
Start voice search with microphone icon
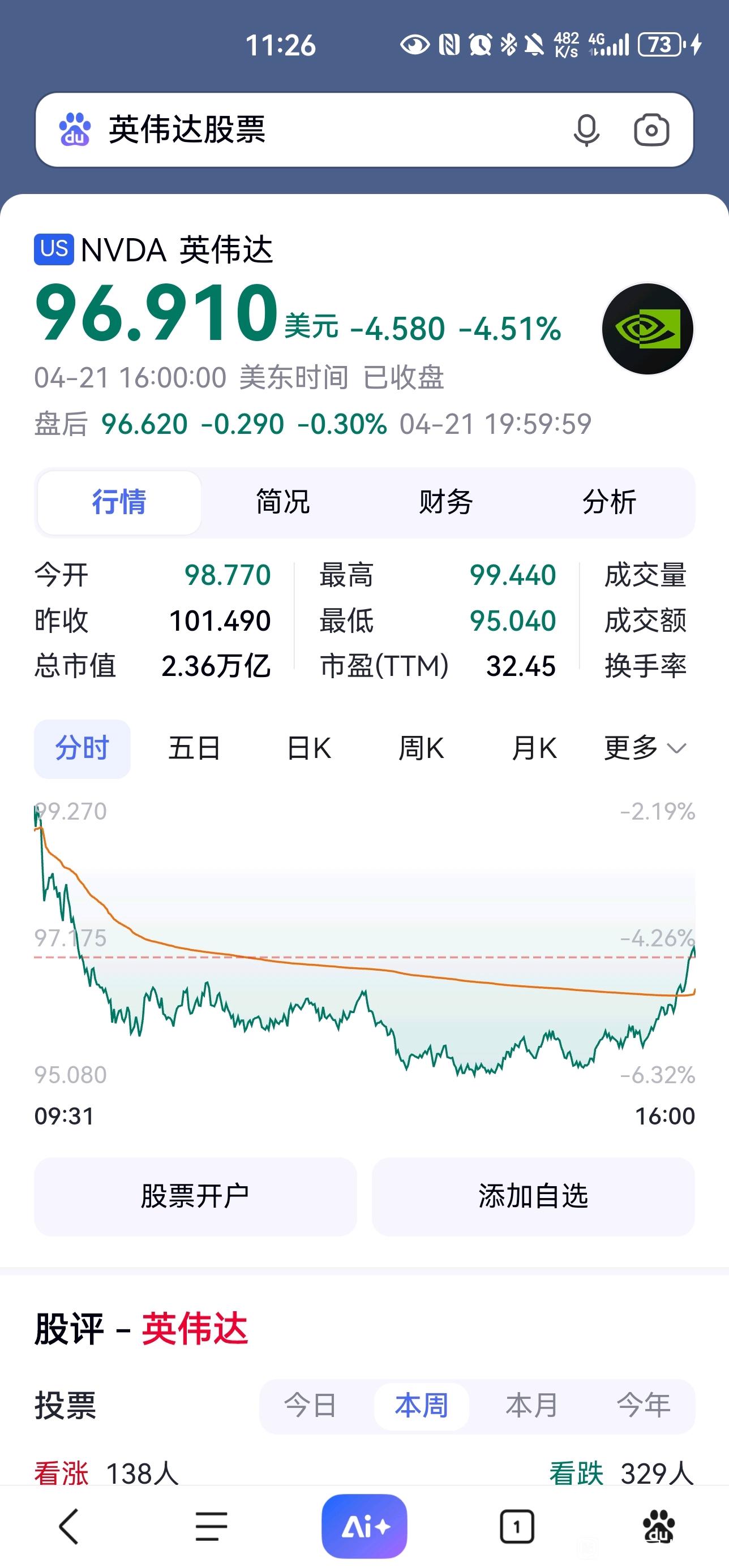click(586, 130)
